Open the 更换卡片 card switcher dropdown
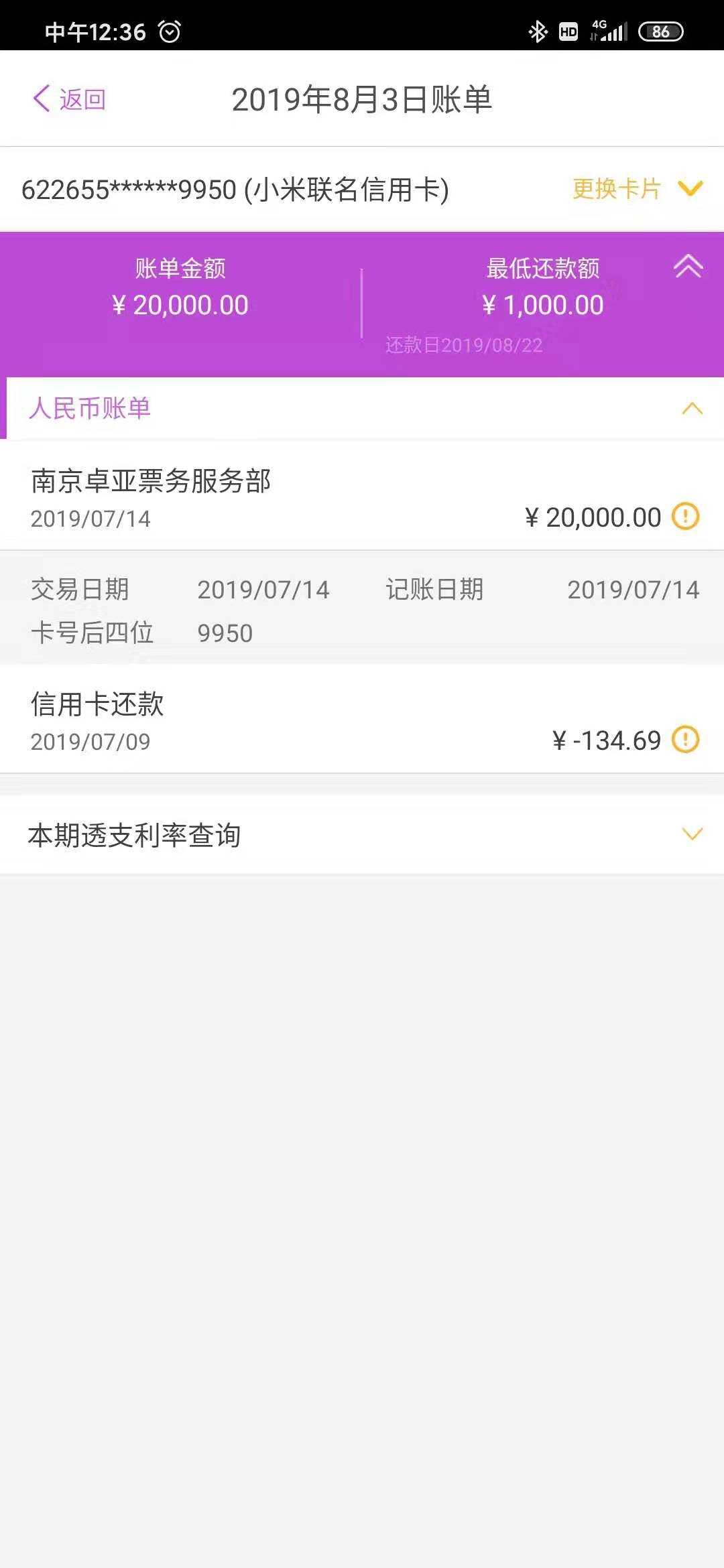The image size is (724, 1568). [x=637, y=189]
